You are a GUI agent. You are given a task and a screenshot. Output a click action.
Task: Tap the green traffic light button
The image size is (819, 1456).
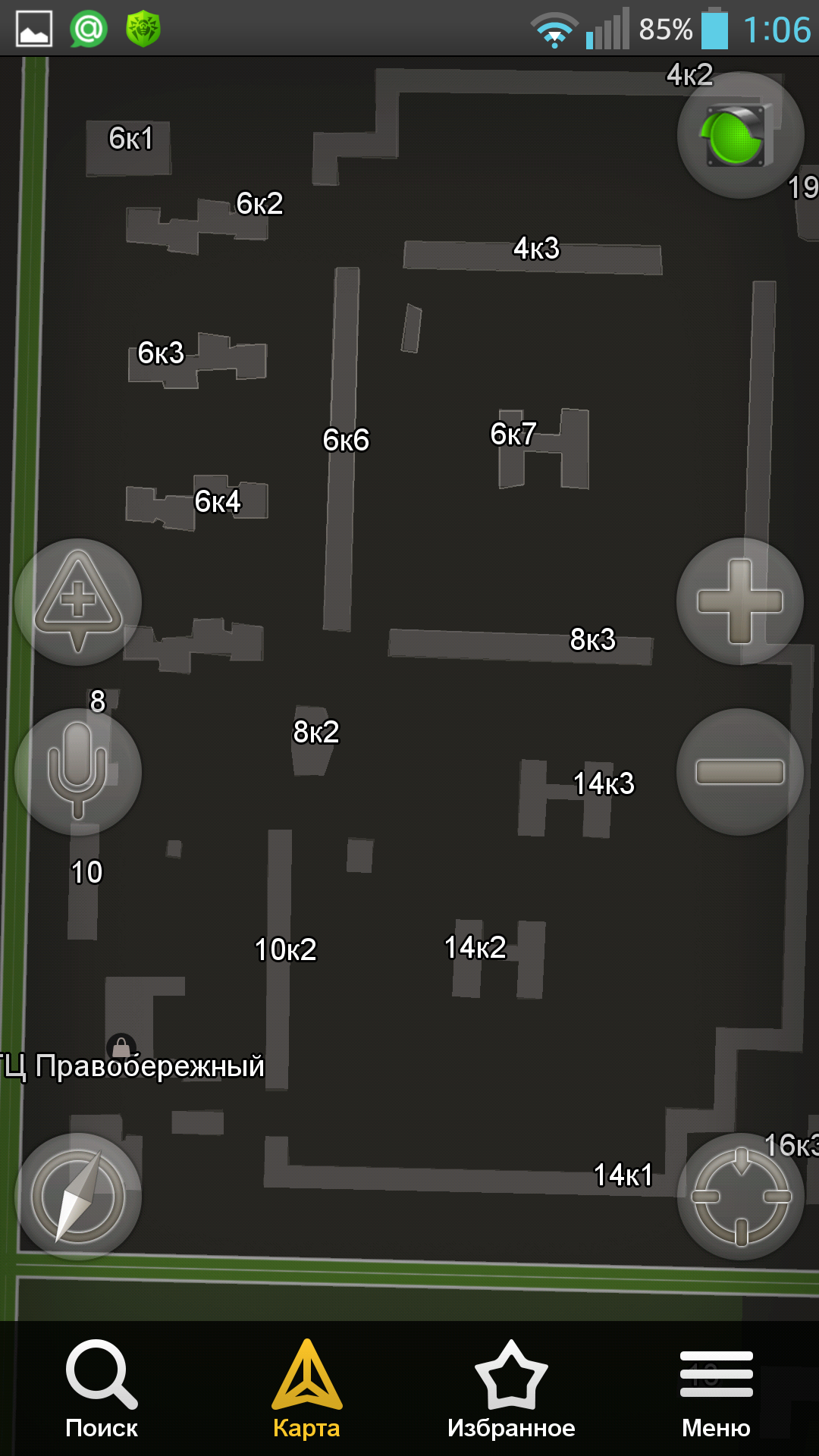[740, 136]
